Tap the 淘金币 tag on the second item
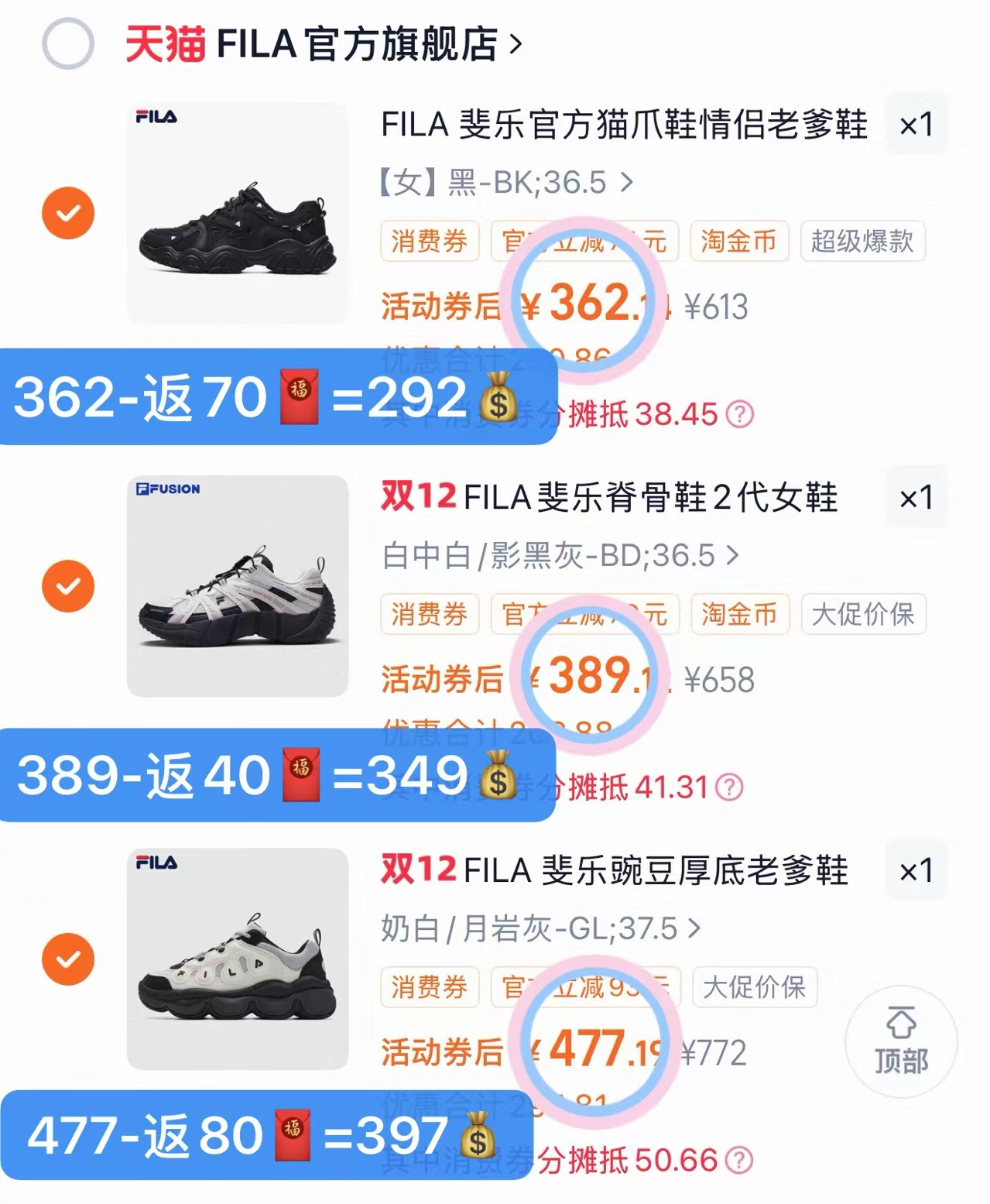 (x=738, y=615)
